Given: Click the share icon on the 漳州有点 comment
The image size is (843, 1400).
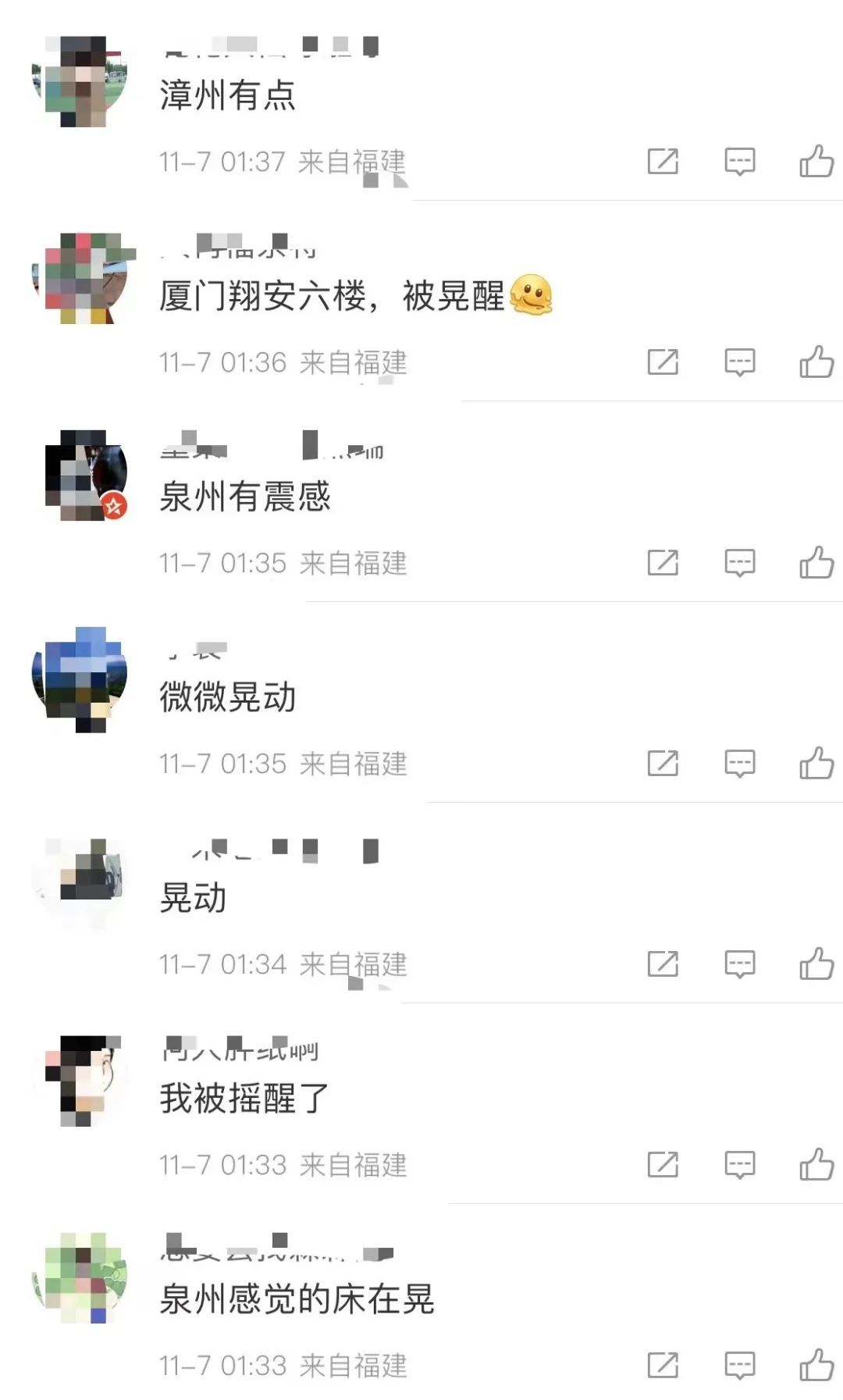Looking at the screenshot, I should point(663,160).
